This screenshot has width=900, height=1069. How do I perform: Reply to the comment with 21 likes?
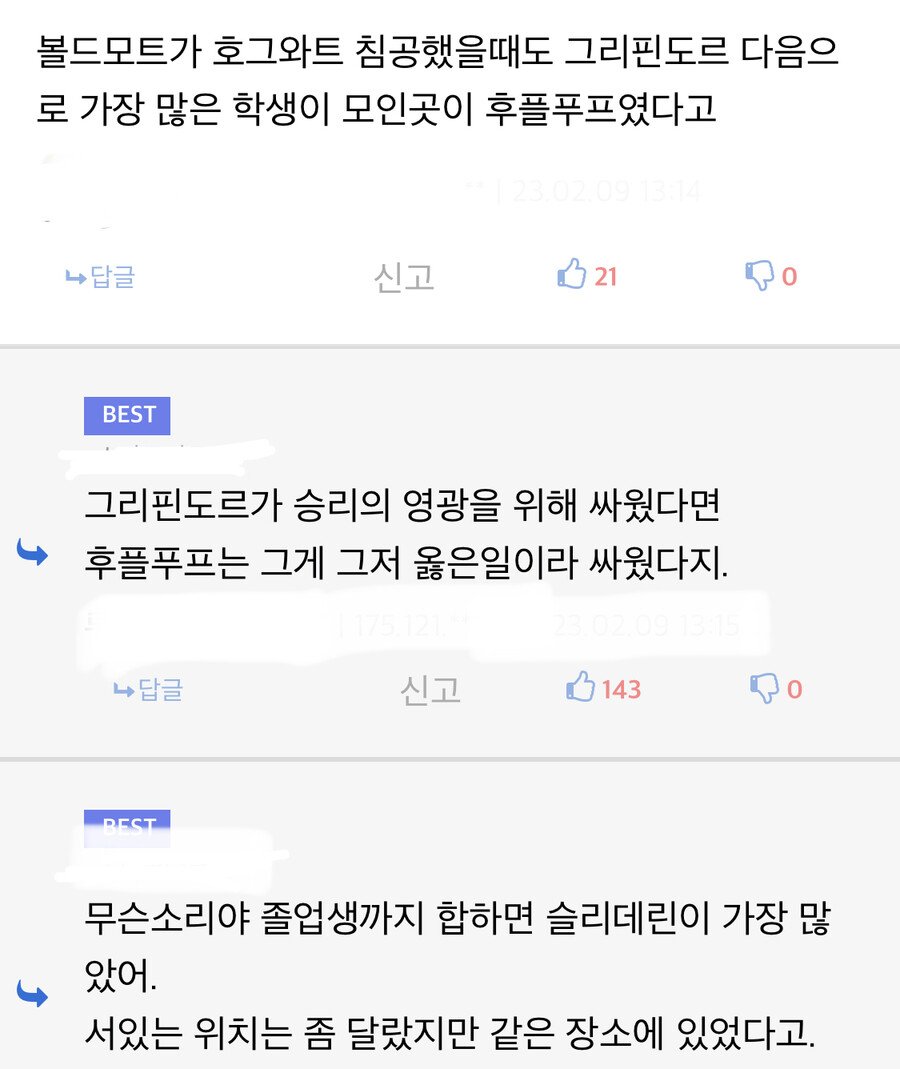[x=100, y=277]
